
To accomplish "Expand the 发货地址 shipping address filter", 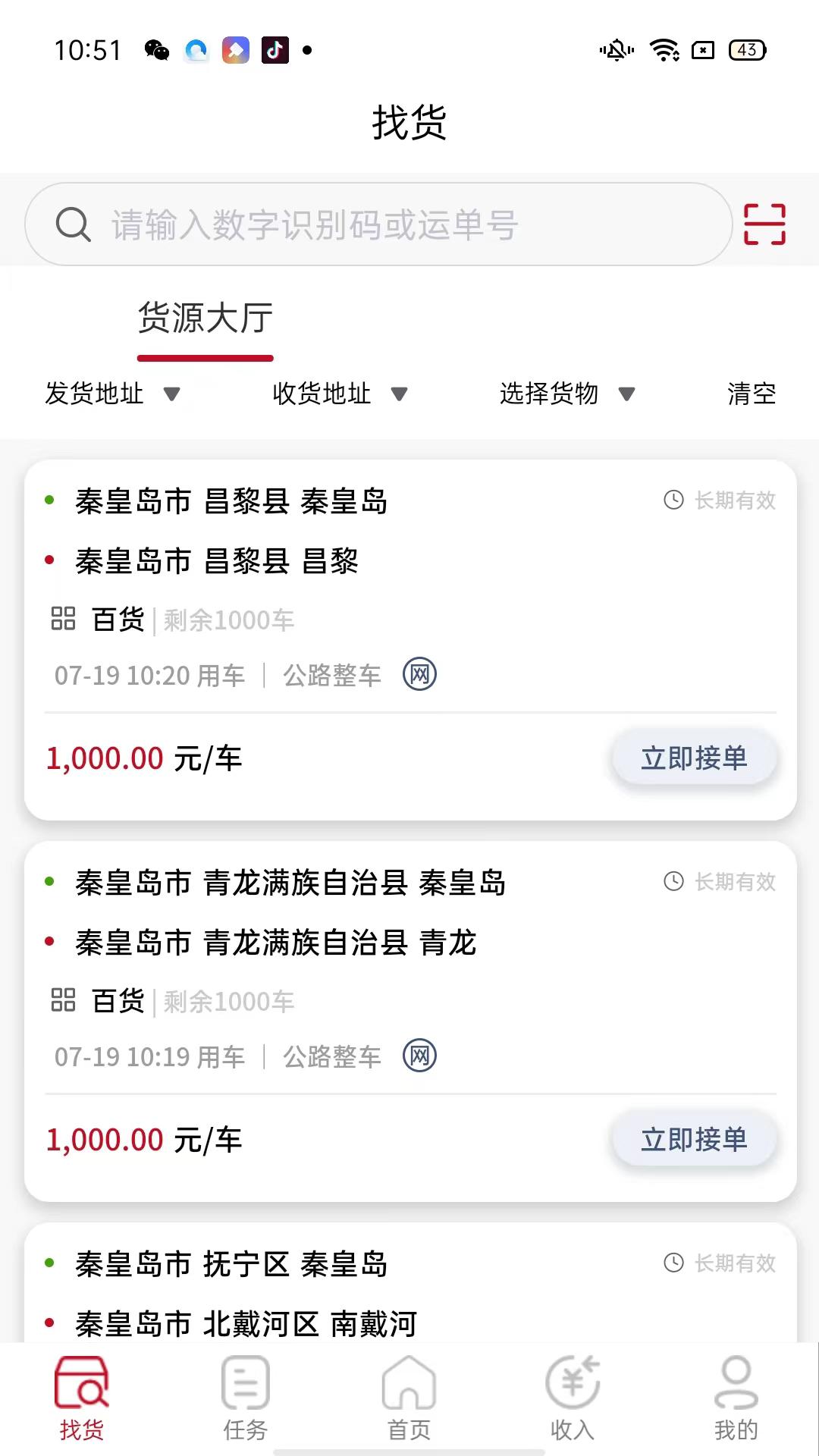I will [110, 394].
